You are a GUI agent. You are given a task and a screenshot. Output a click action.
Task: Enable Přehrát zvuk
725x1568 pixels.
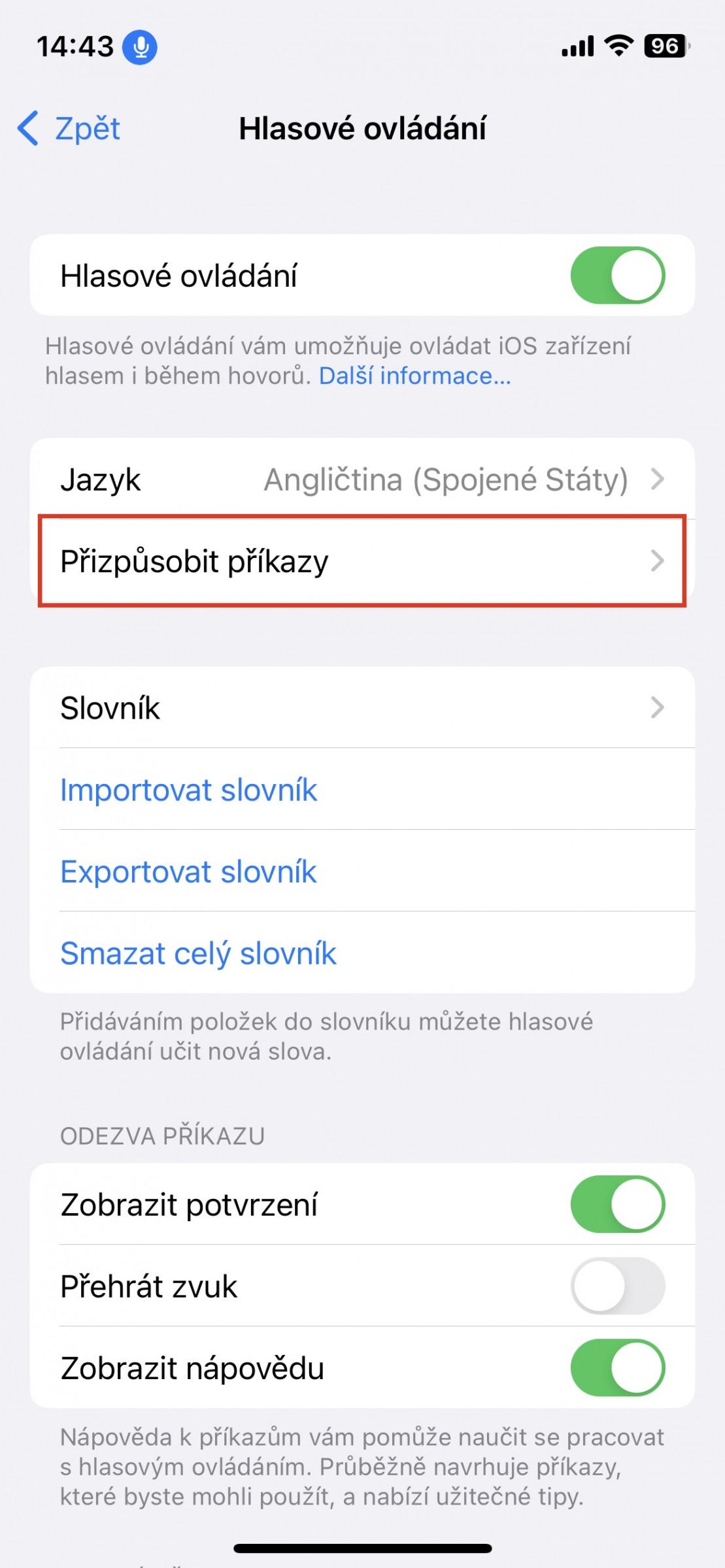(x=617, y=1286)
